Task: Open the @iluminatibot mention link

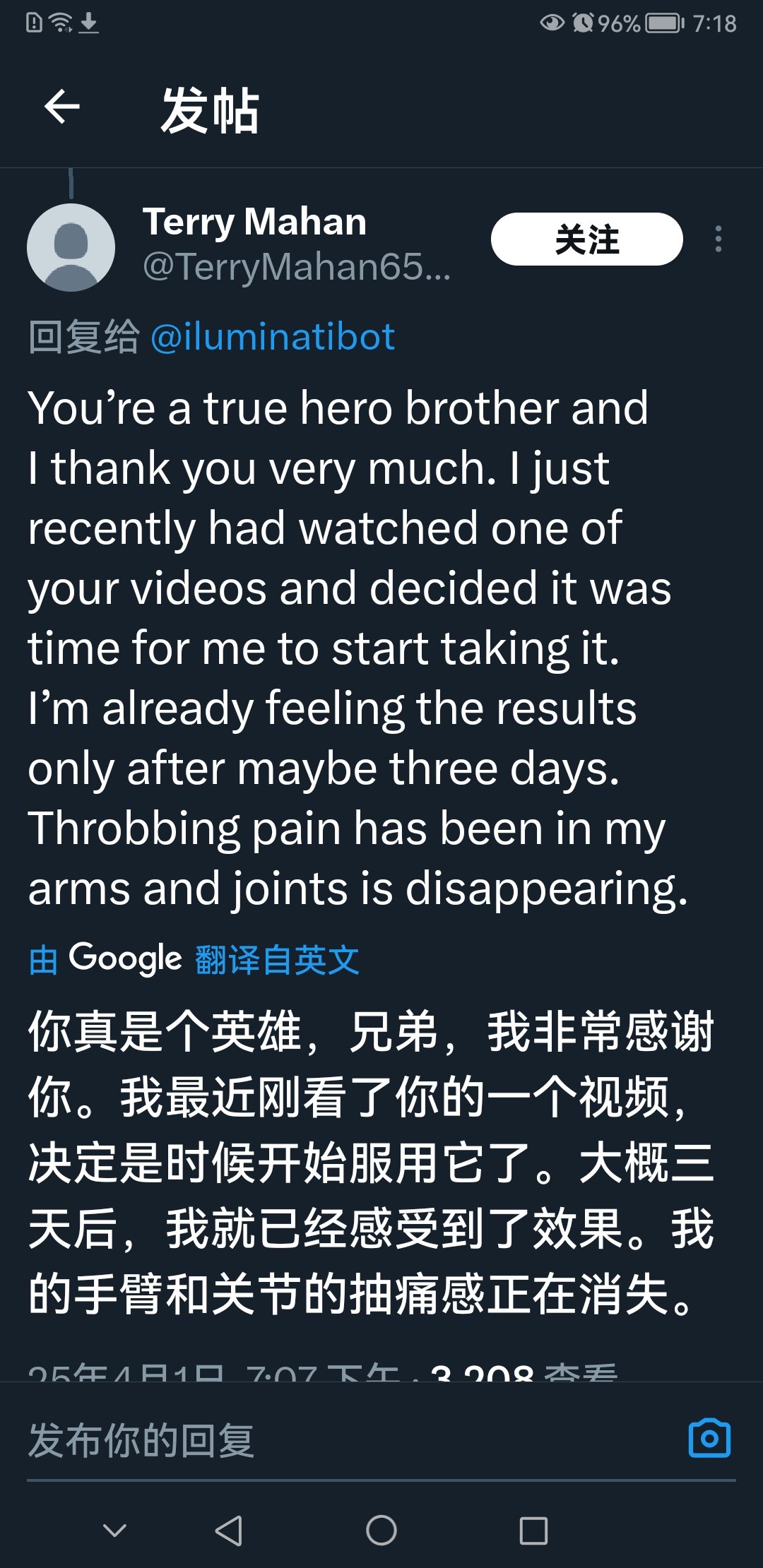Action: click(272, 337)
